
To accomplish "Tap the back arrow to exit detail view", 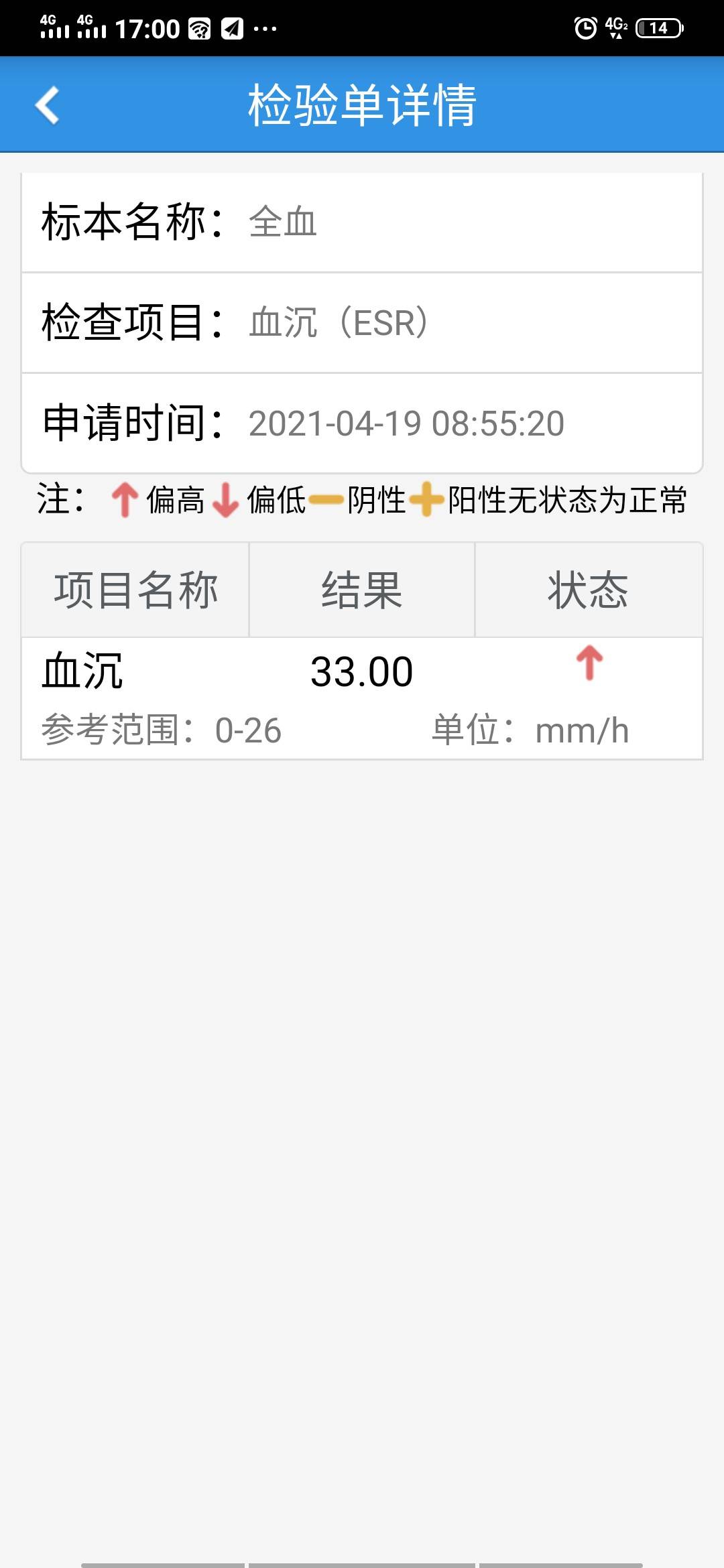I will click(47, 106).
